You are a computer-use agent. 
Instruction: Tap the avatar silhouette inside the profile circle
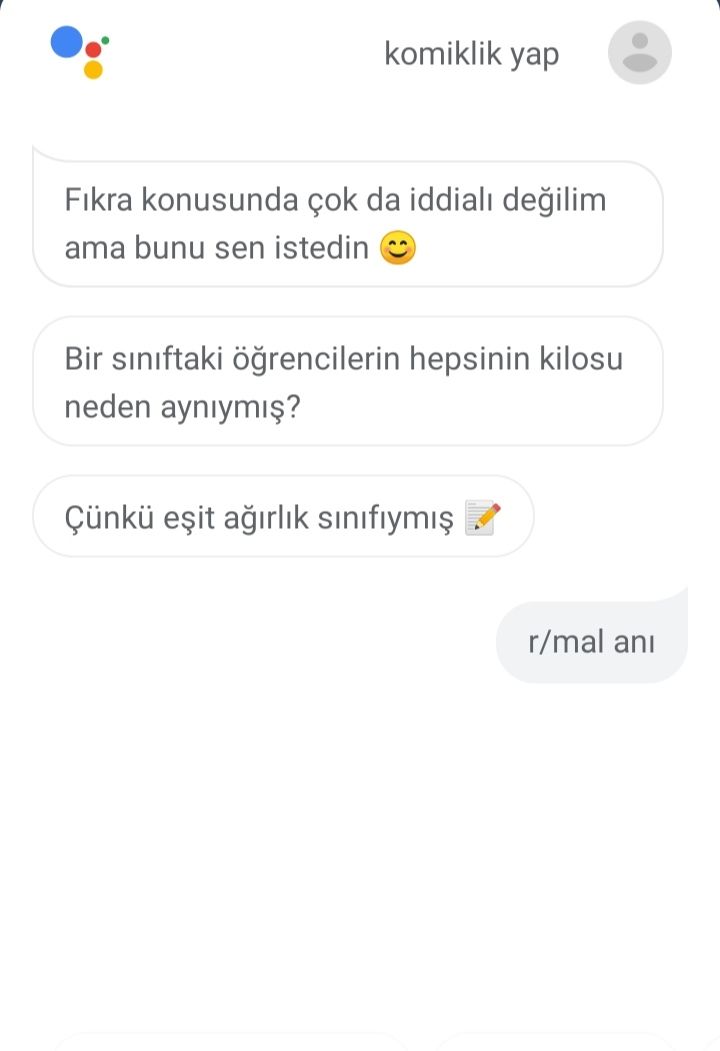click(639, 50)
